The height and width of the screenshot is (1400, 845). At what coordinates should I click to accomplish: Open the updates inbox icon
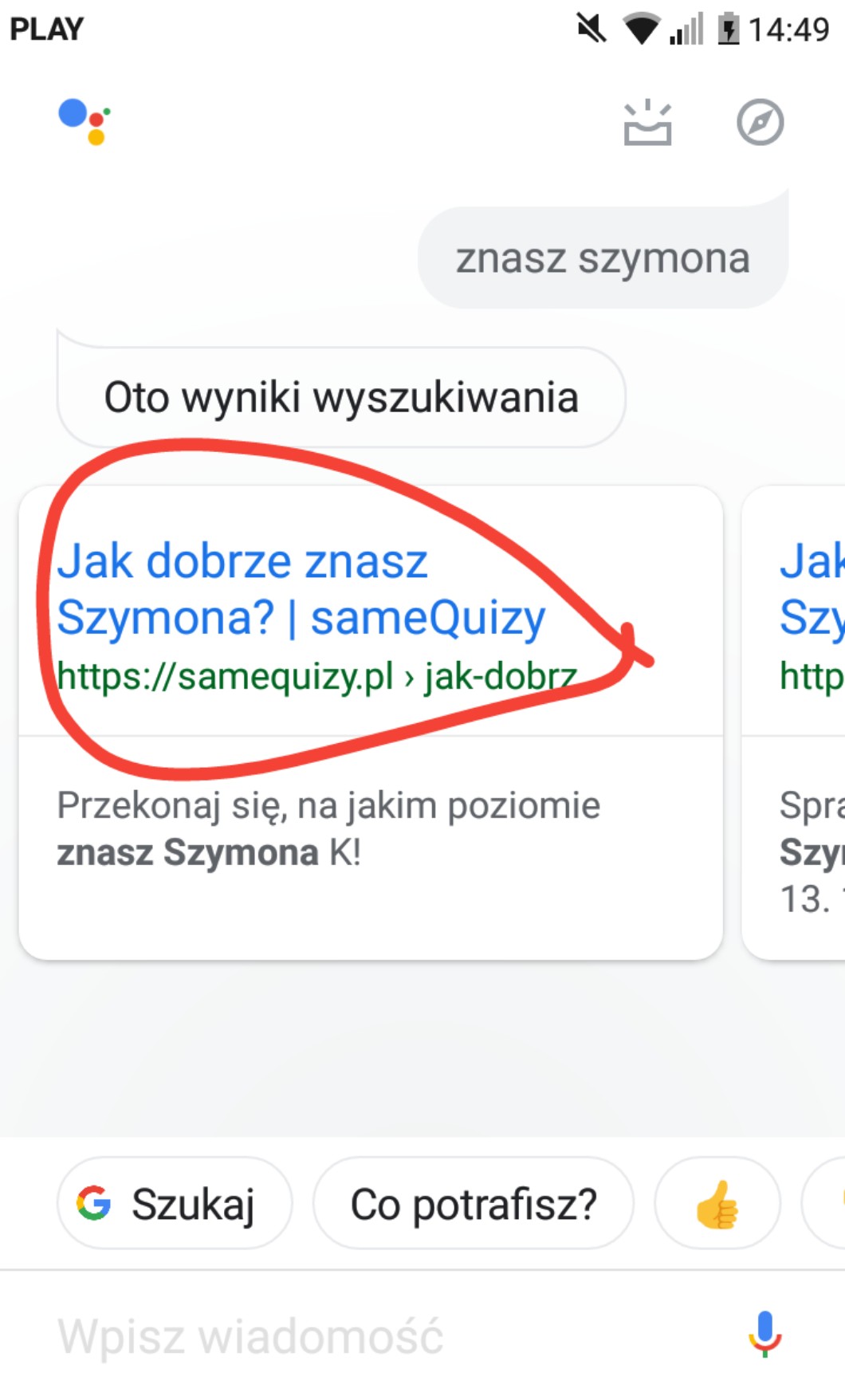click(647, 123)
